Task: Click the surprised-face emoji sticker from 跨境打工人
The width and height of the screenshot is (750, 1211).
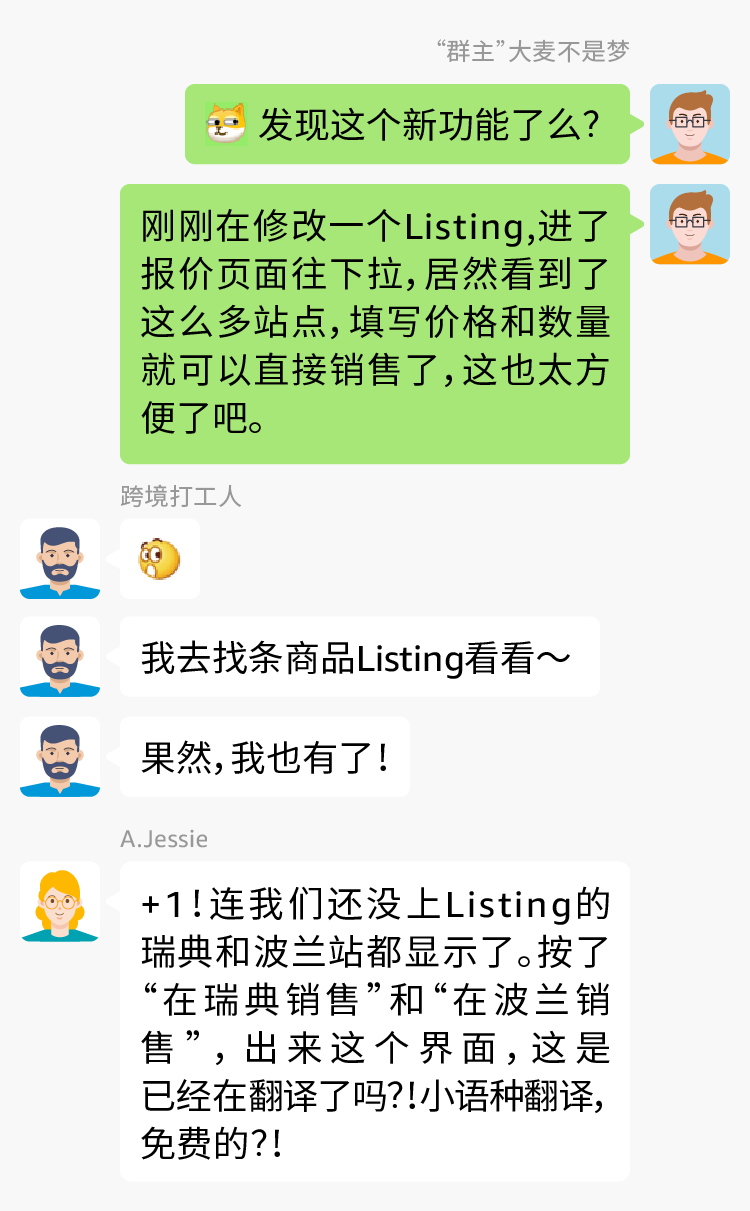Action: 158,558
